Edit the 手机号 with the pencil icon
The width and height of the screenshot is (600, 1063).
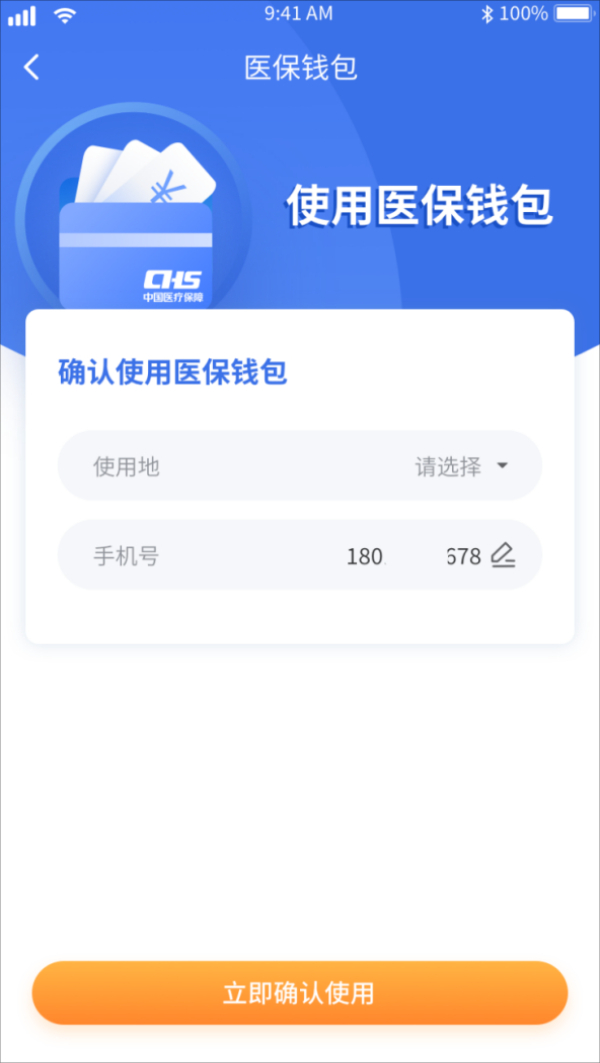pos(503,556)
